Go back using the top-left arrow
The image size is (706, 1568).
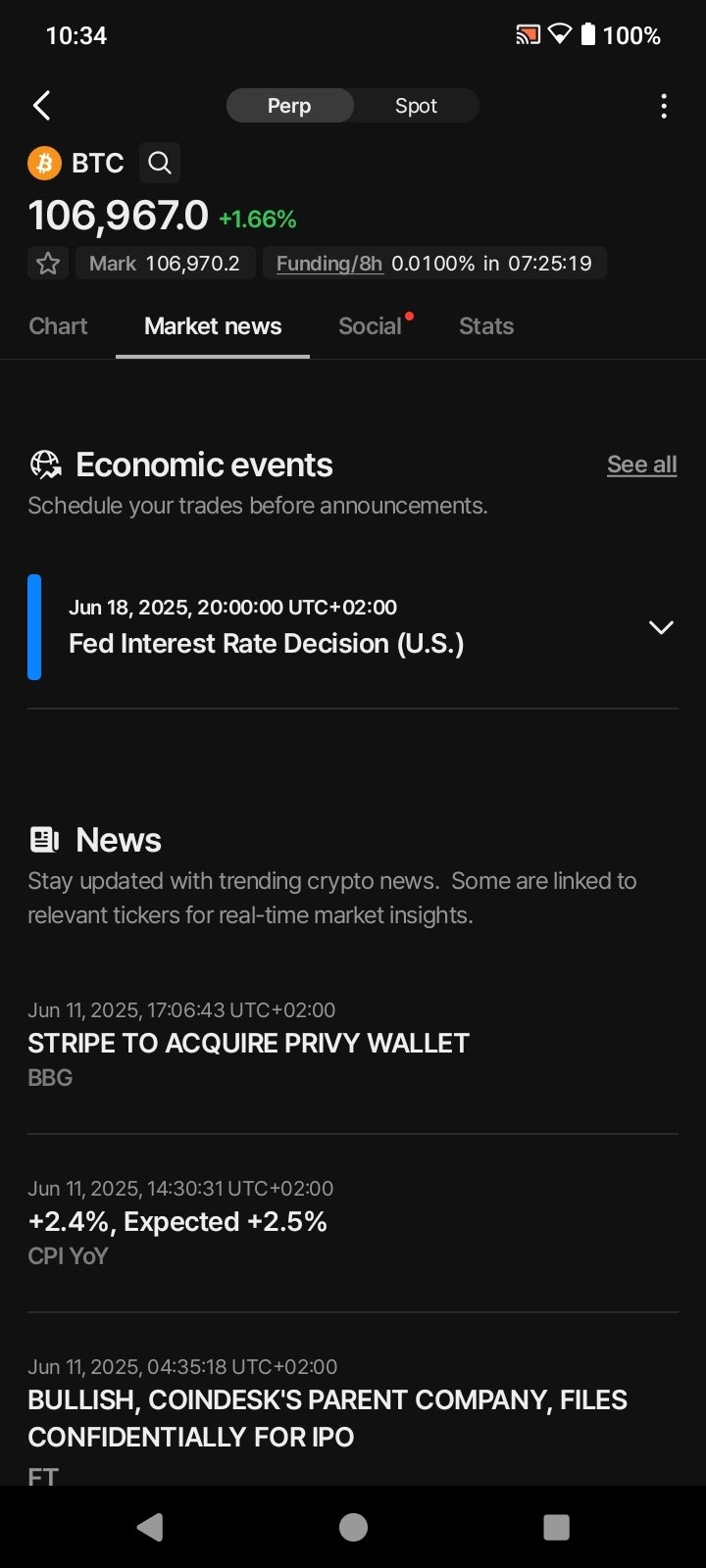(42, 106)
